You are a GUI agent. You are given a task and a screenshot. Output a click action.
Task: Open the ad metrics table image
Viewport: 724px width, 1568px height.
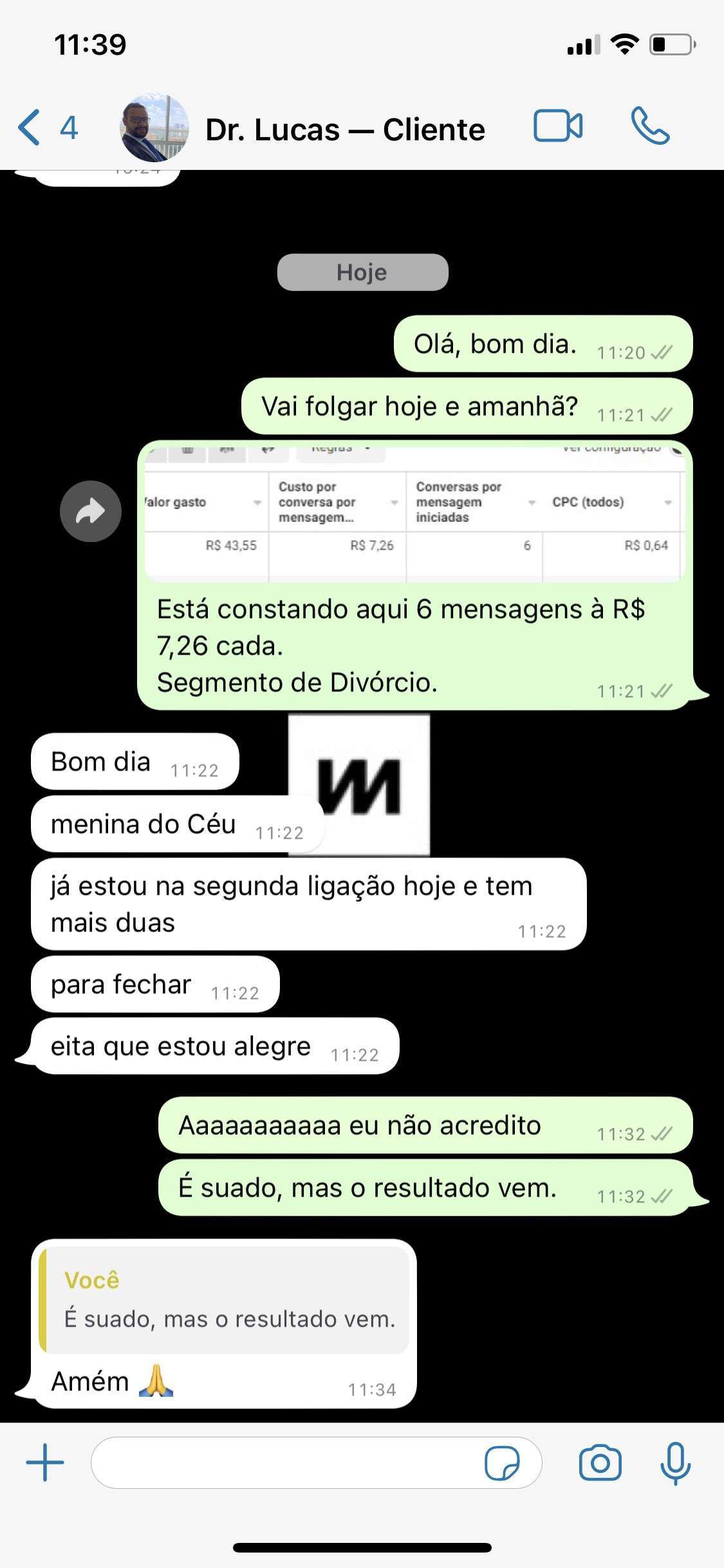point(413,514)
